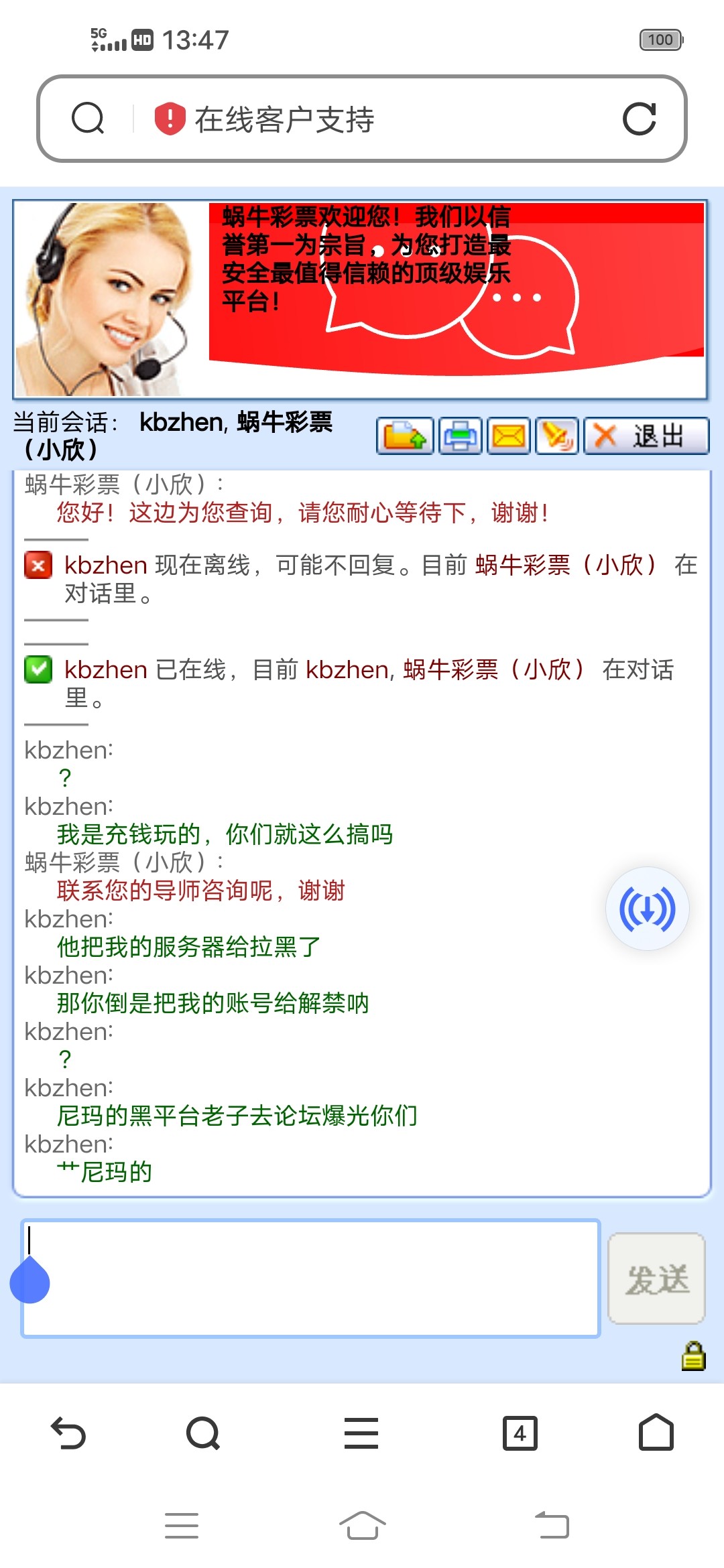Open browser search from bottom toolbar
Viewport: 724px width, 1568px height.
point(203,1433)
